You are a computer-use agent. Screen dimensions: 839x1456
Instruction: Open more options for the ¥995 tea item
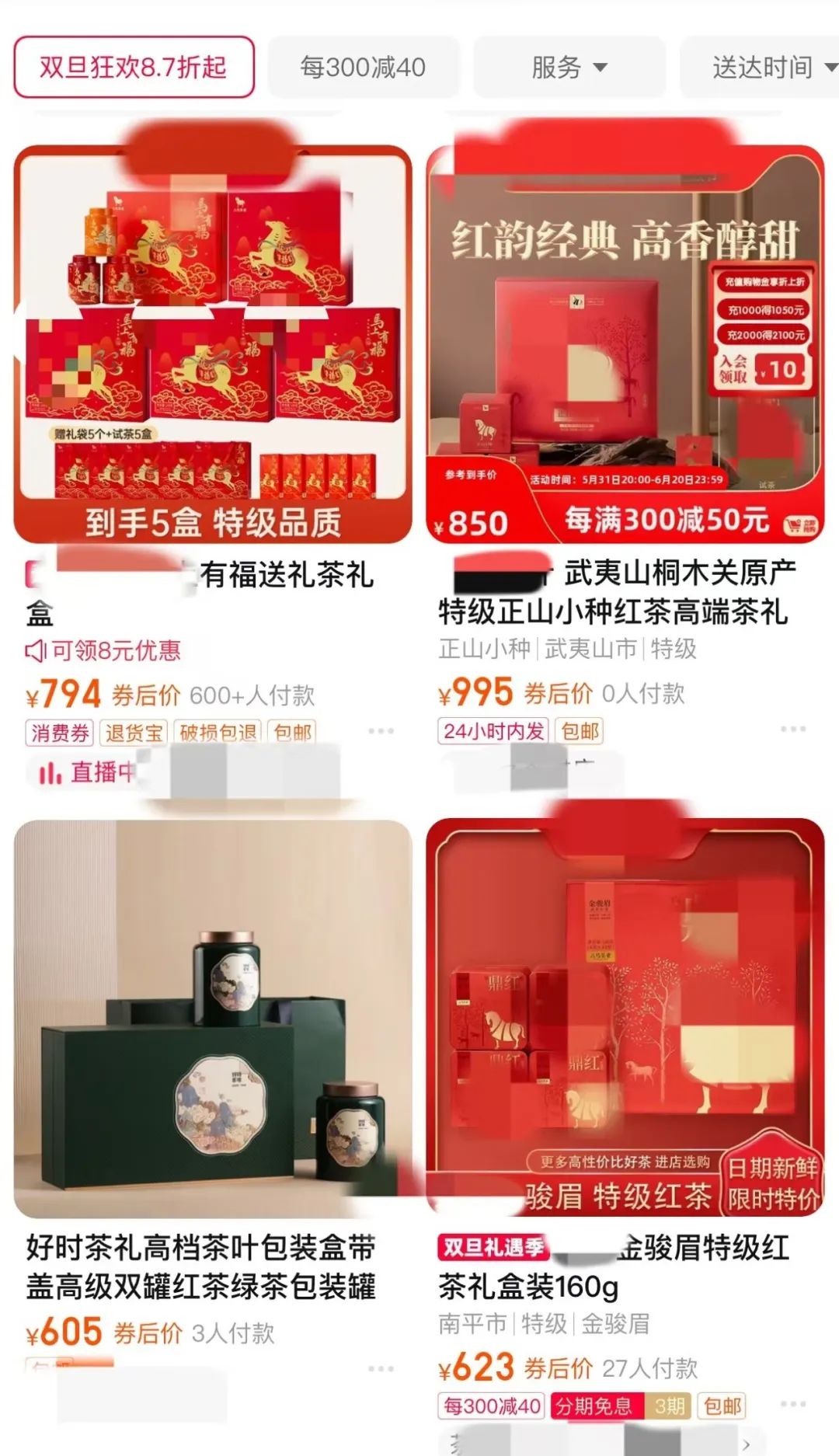coord(792,729)
